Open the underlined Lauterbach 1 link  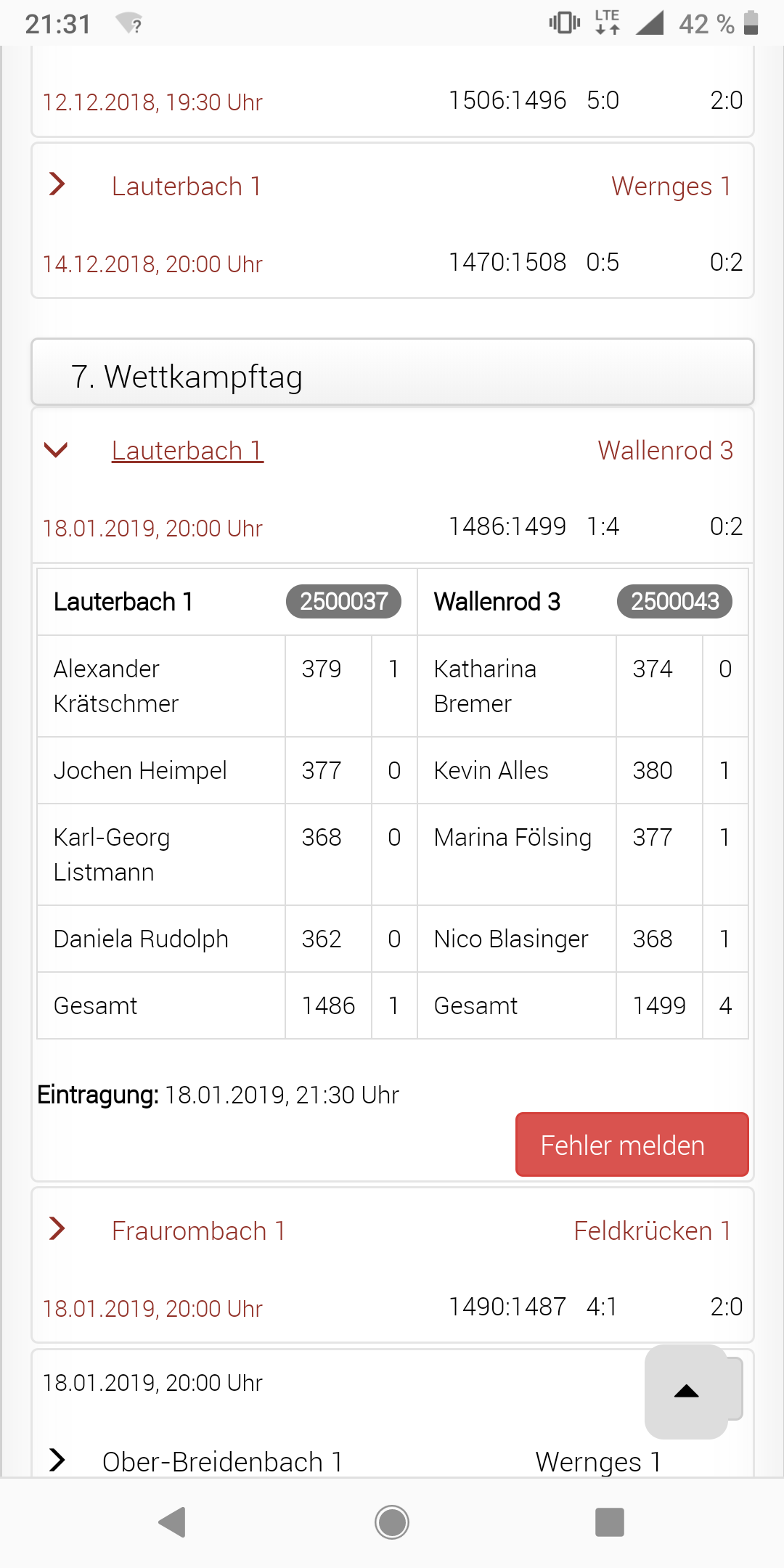click(187, 451)
